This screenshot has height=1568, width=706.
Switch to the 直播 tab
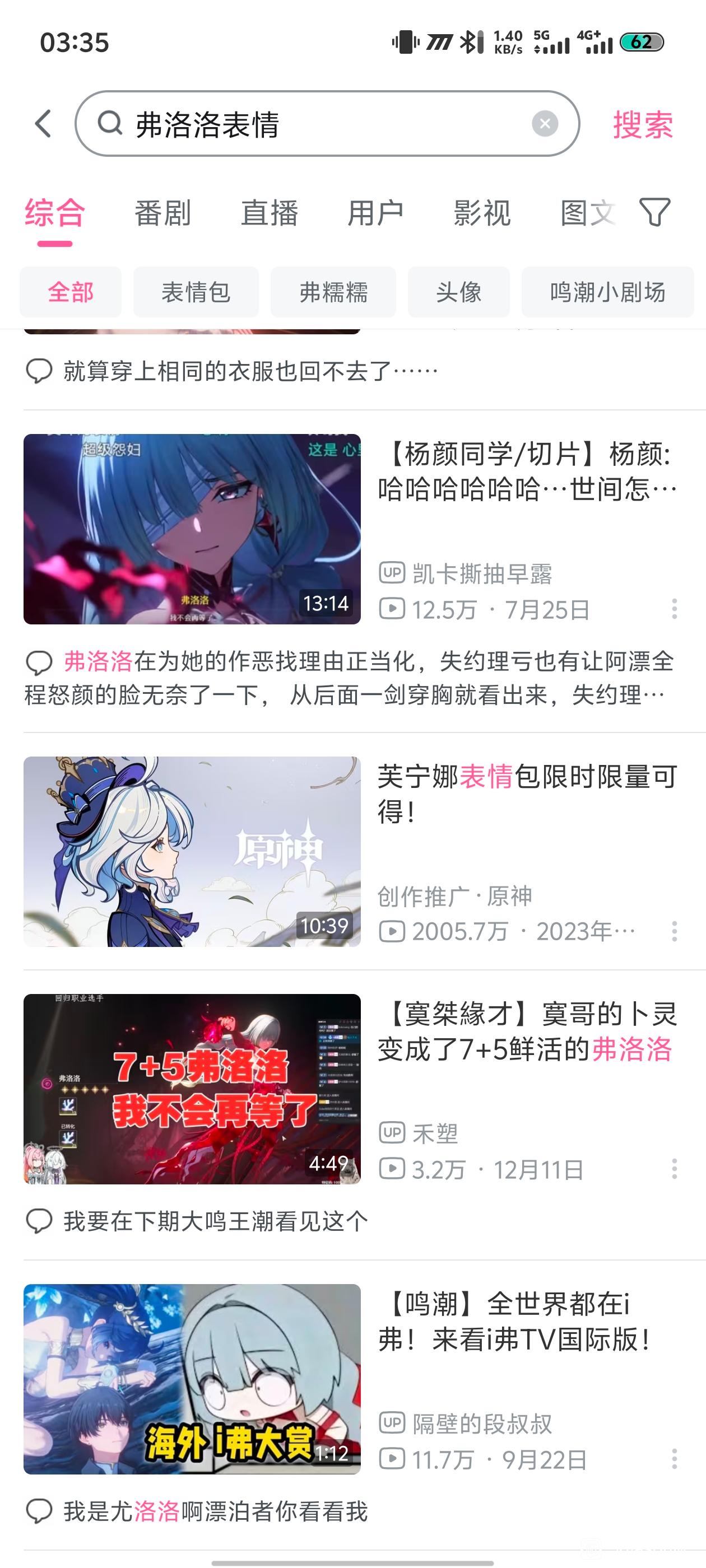click(270, 213)
